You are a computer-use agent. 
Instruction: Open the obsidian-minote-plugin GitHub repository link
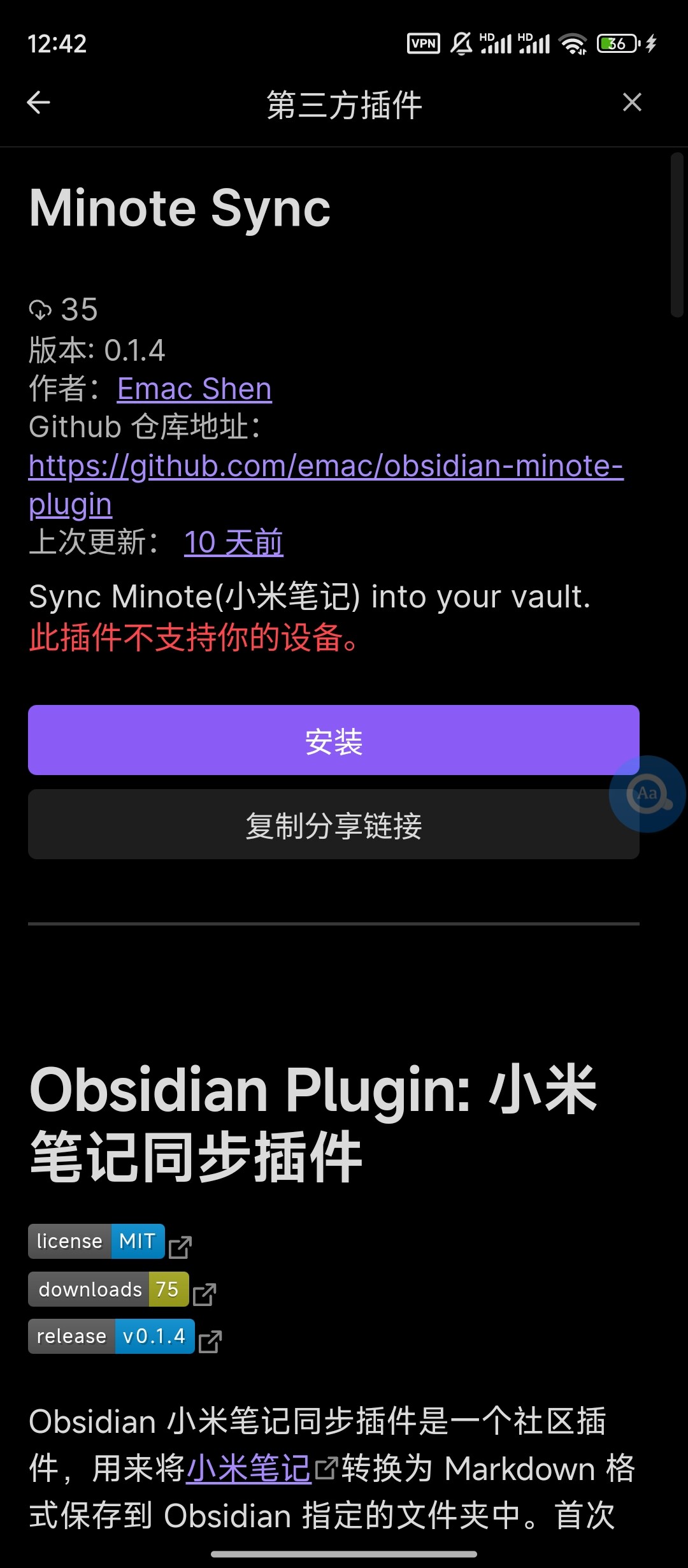click(326, 484)
